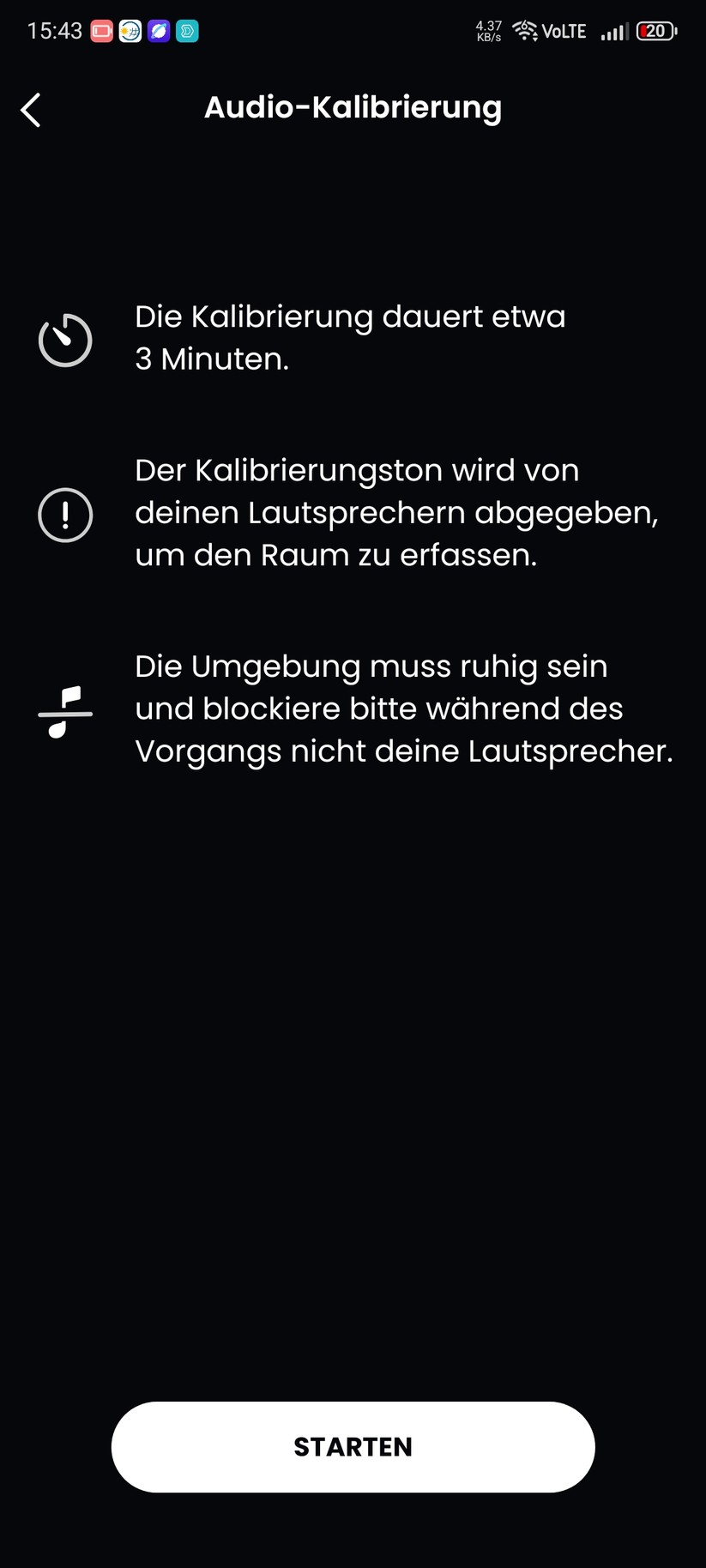Viewport: 706px width, 1568px height.
Task: Tap the VoLTE indicator icon
Action: pyautogui.click(x=564, y=30)
